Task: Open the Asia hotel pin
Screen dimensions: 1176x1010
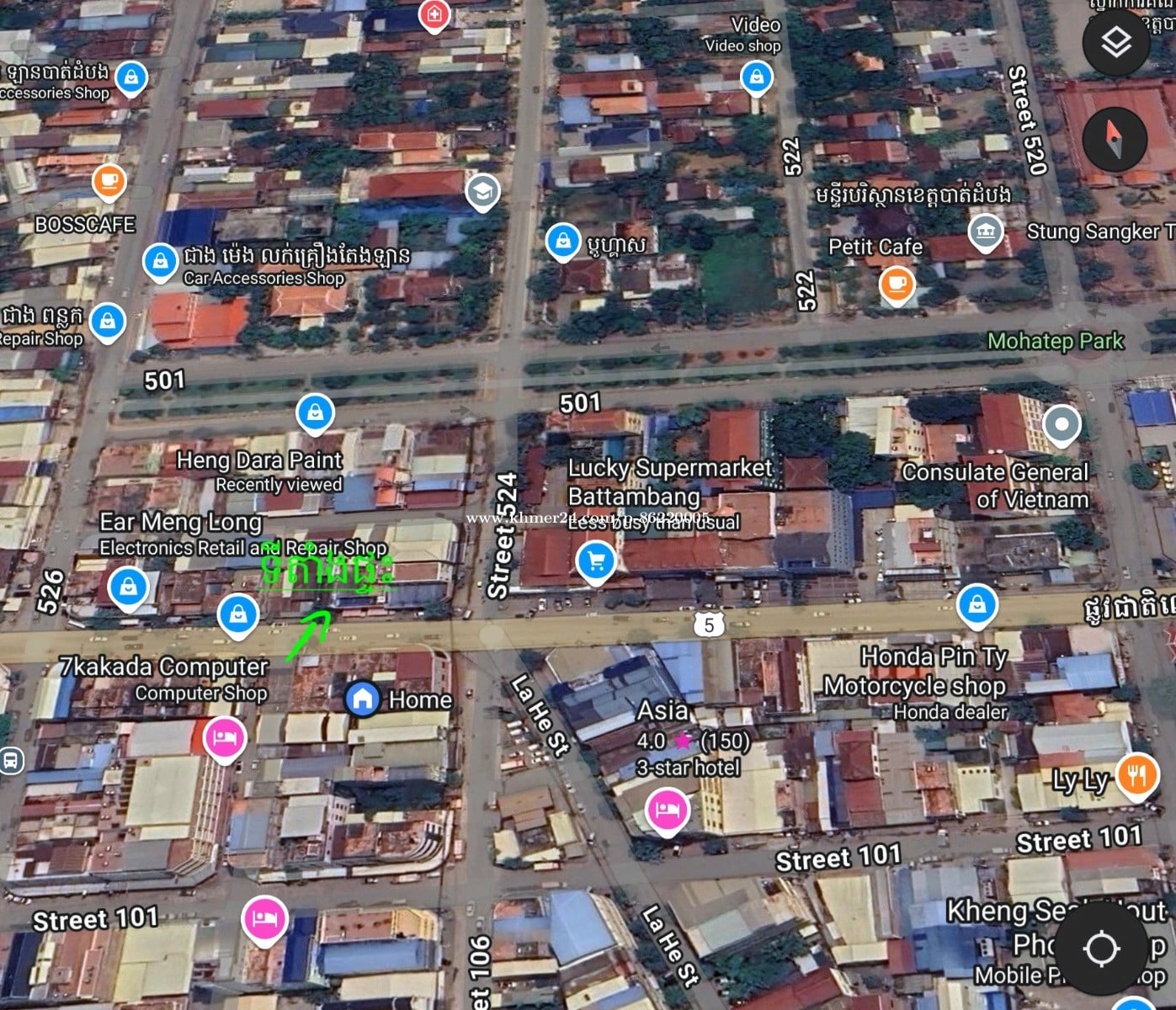Action: [667, 809]
